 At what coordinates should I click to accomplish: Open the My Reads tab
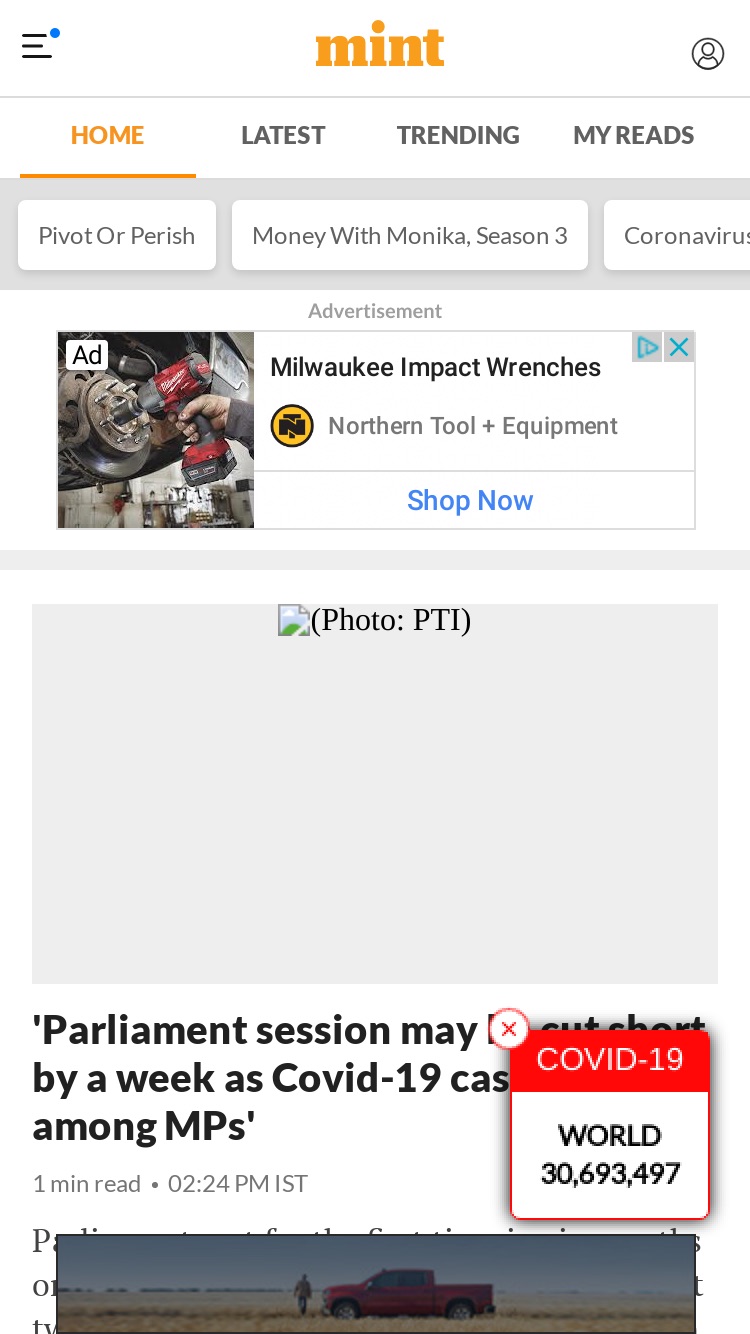click(x=634, y=135)
